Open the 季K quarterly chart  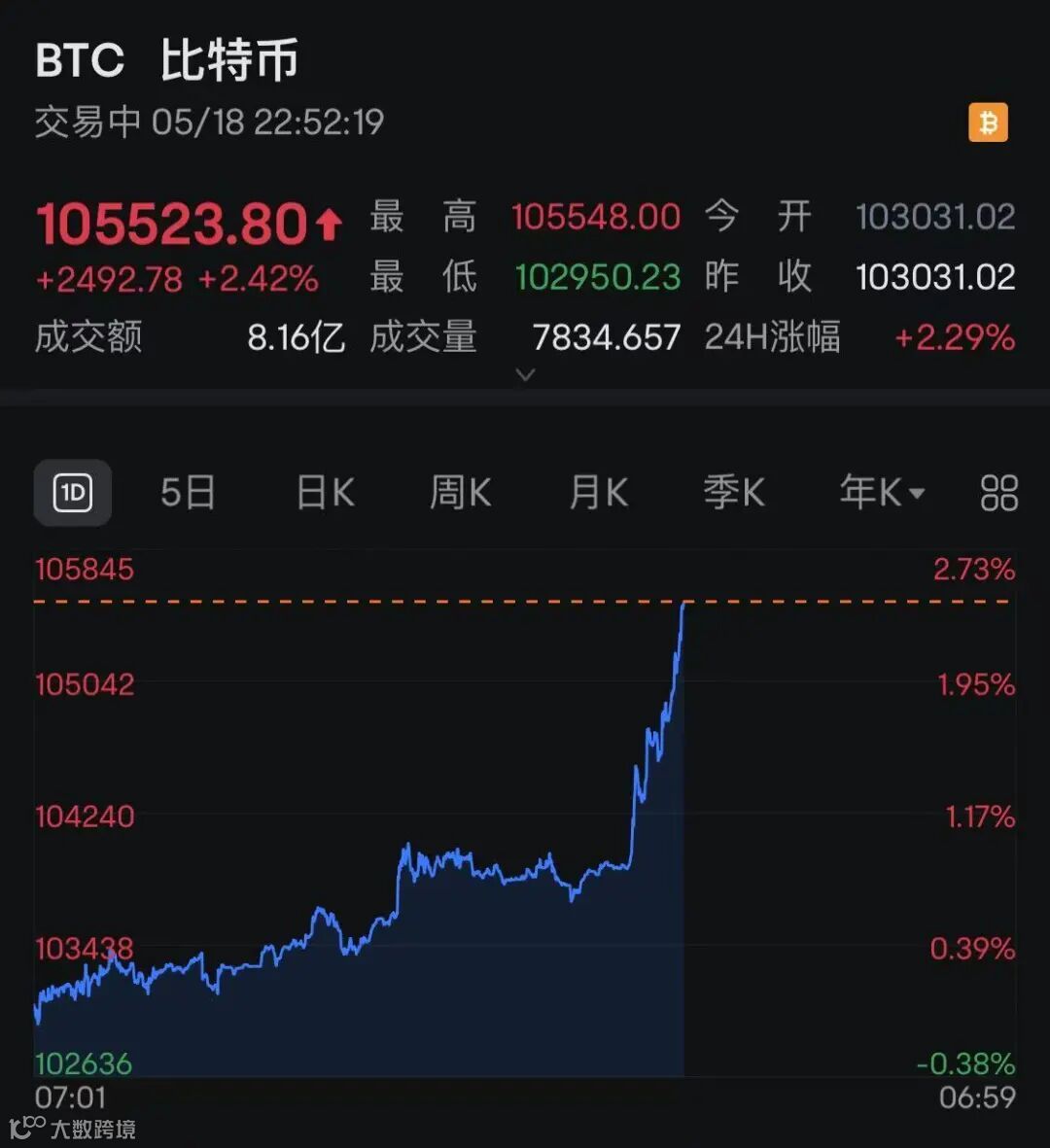coord(734,493)
